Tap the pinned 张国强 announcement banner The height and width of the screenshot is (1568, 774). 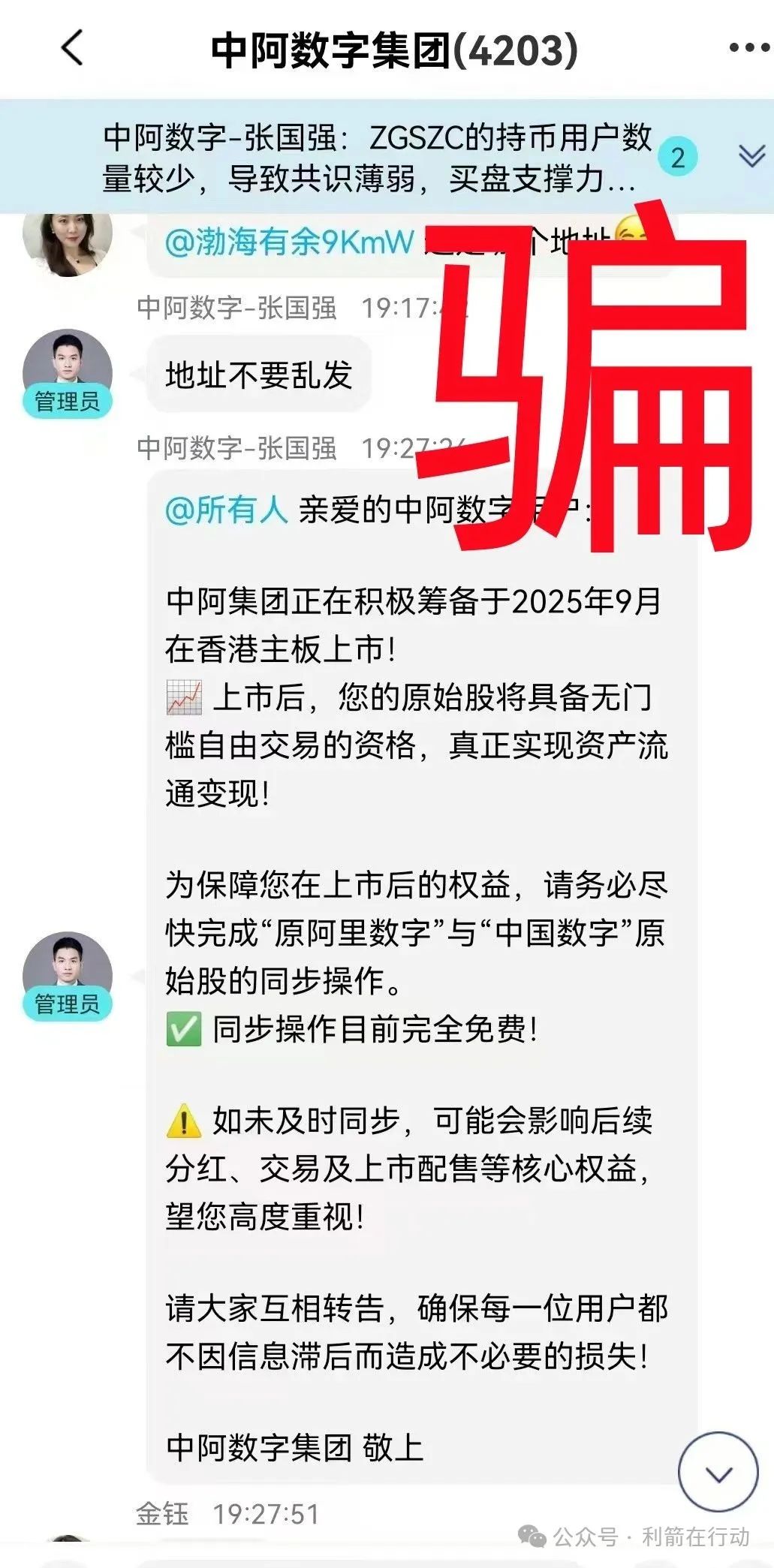375,158
